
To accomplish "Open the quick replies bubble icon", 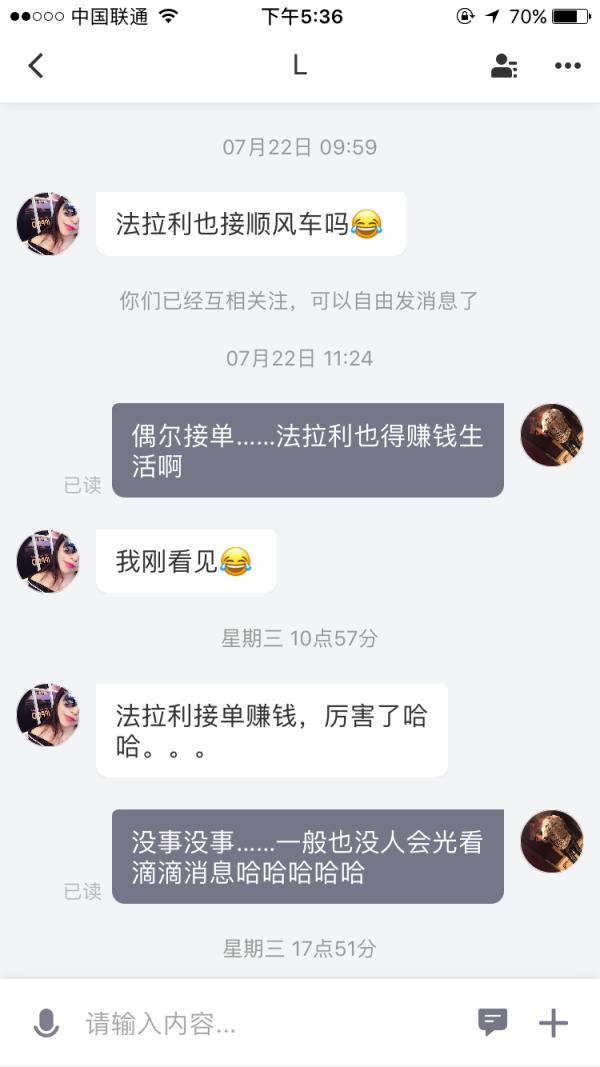I will click(x=492, y=1022).
